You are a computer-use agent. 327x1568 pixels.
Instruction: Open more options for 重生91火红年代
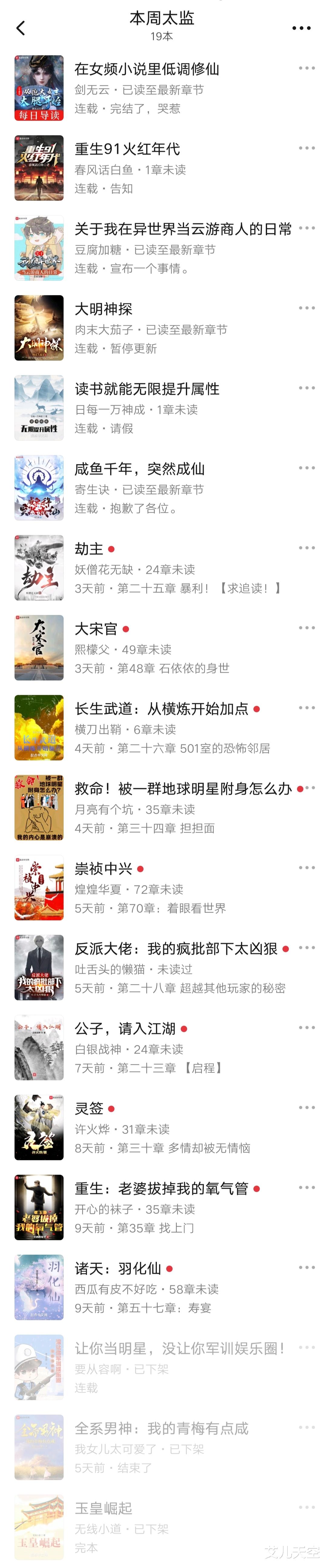pos(307,148)
